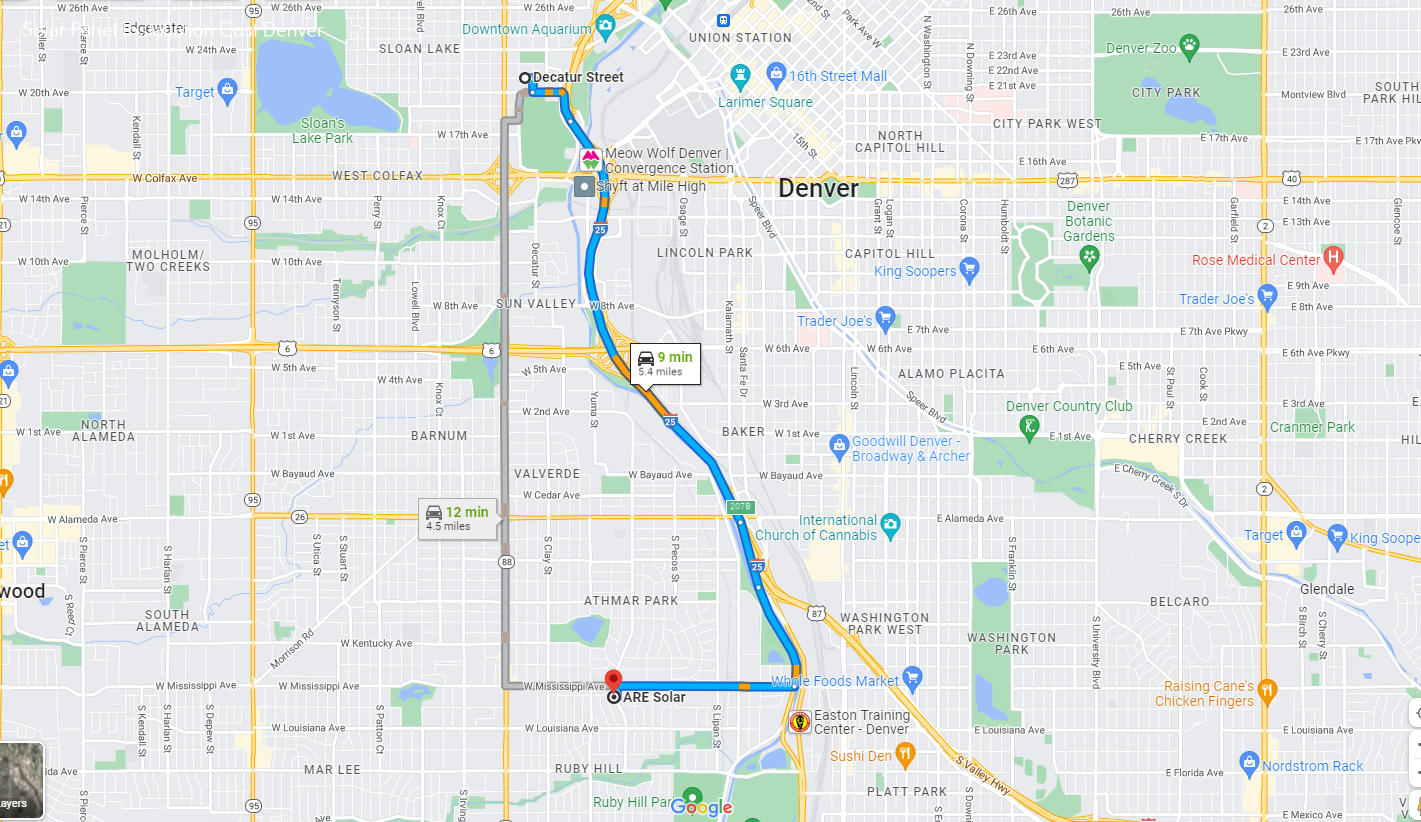Open the Rose Medical Center marker
Image resolution: width=1421 pixels, height=822 pixels.
tap(1332, 259)
